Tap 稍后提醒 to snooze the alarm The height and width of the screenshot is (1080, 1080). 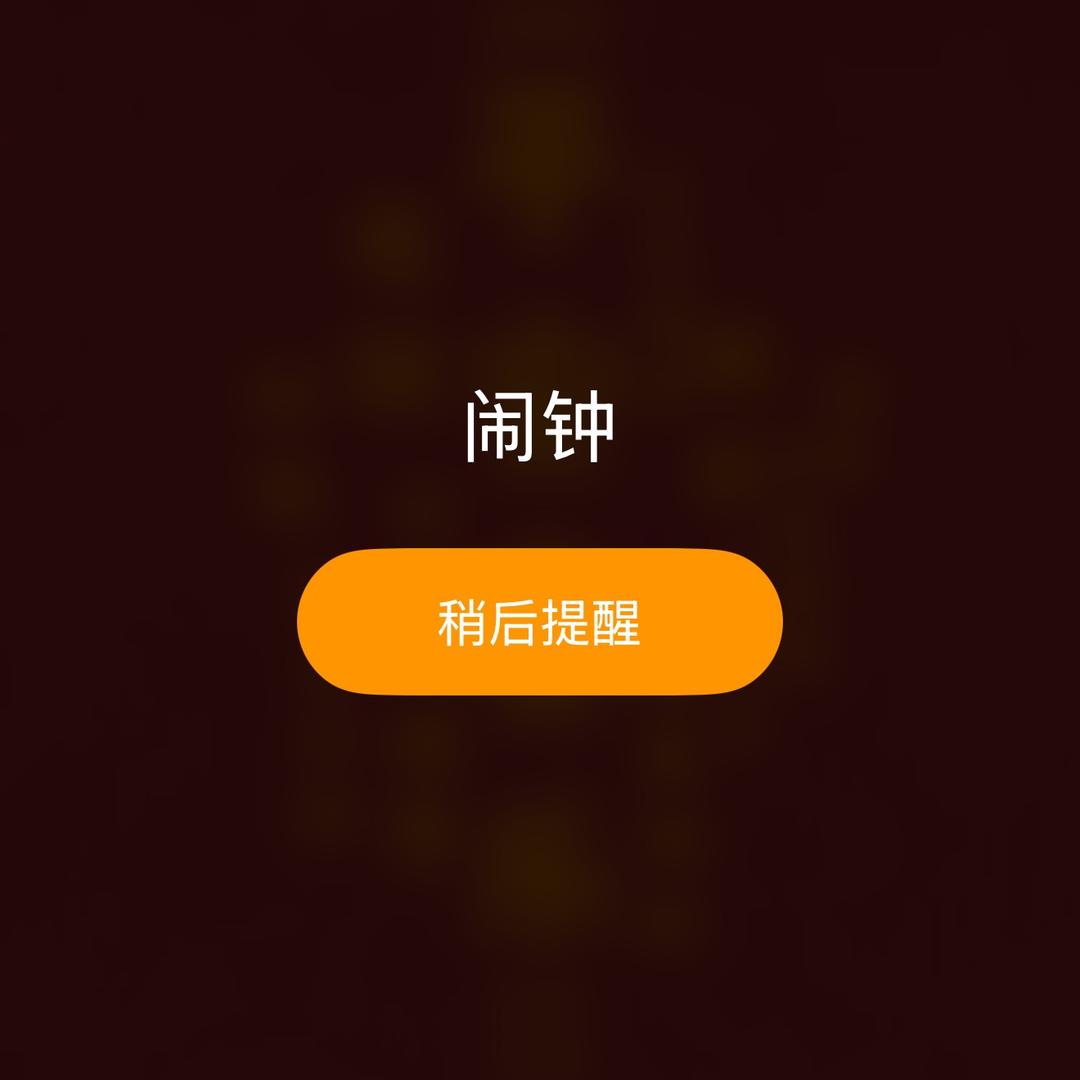(x=539, y=622)
